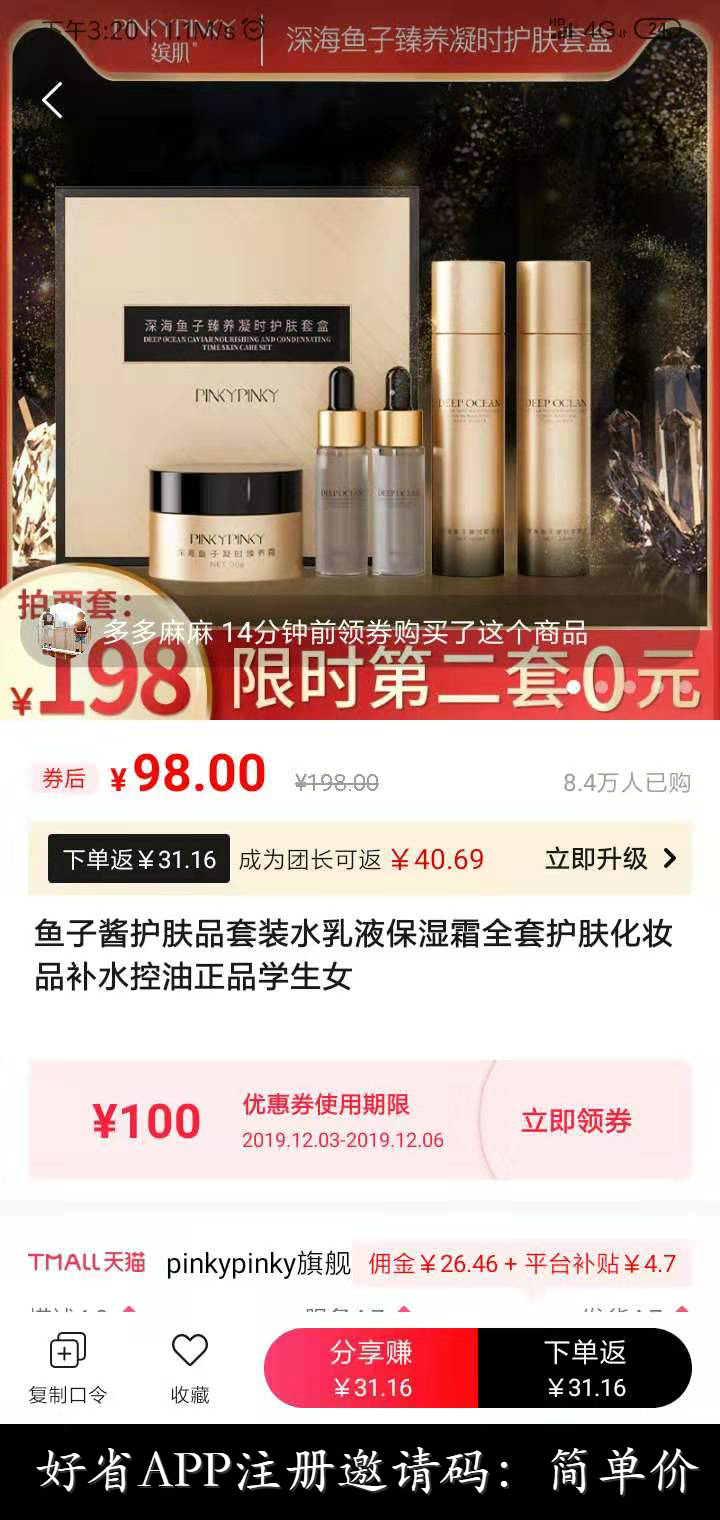Place order via 下单返 ¥31.16 button

(x=585, y=1368)
